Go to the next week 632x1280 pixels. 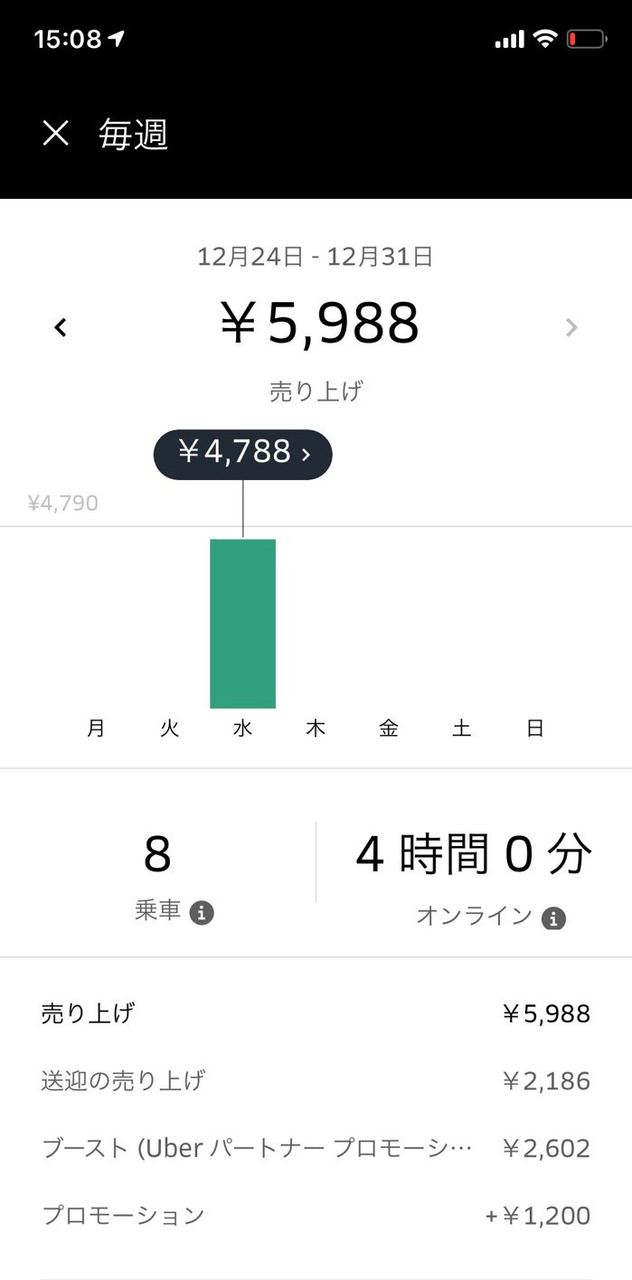[x=572, y=327]
